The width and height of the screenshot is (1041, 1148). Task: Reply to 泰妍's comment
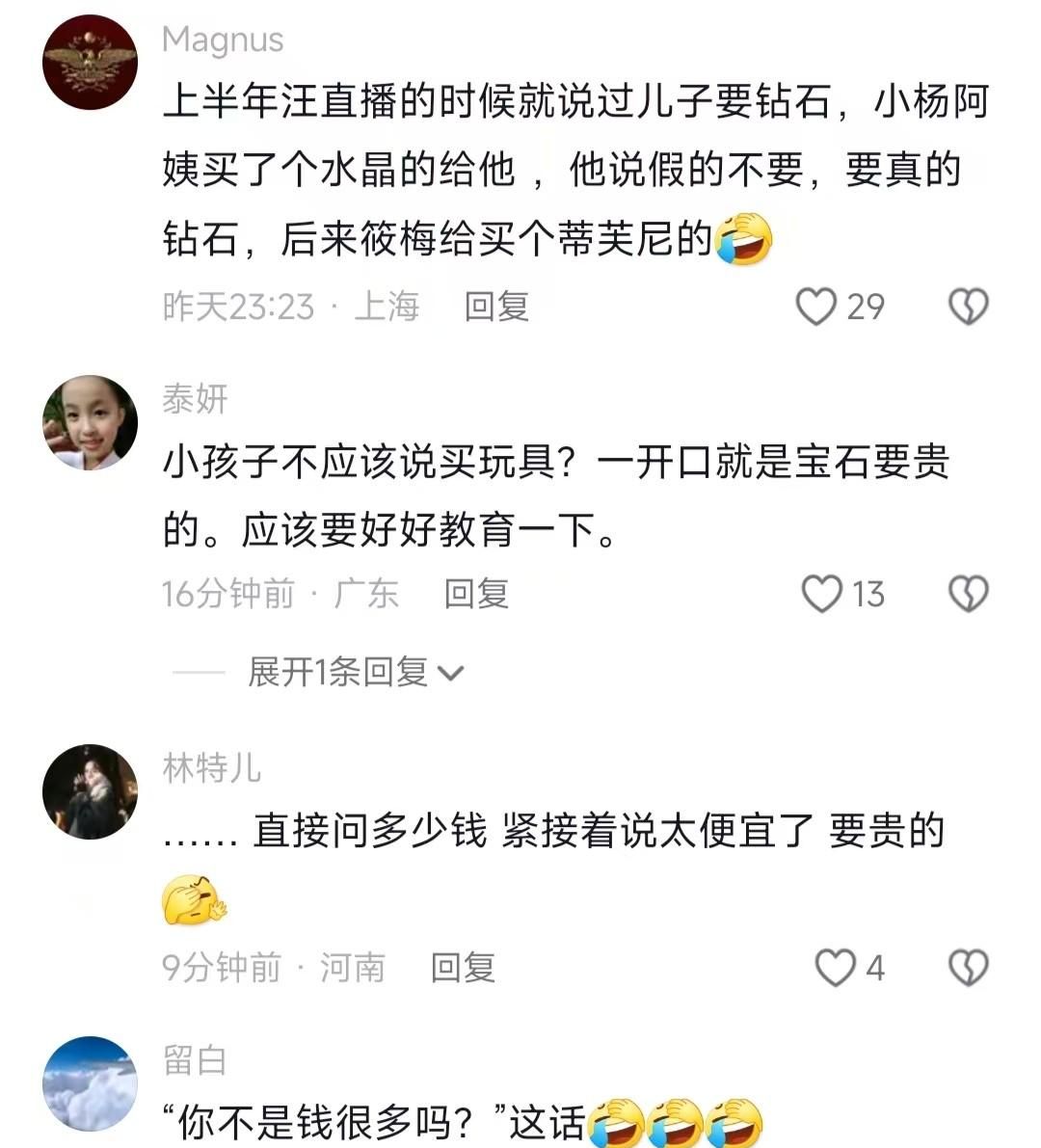click(476, 594)
